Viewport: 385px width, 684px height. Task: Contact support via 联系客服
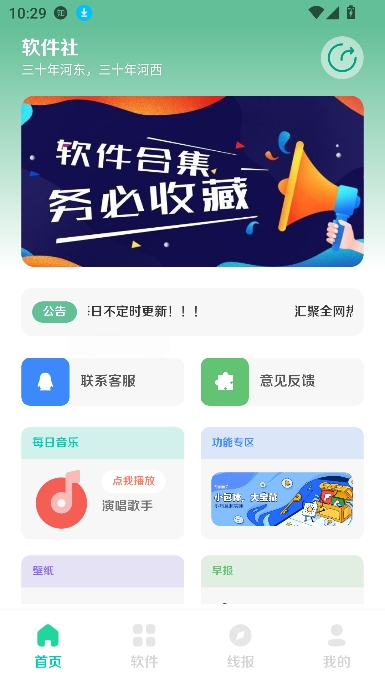coord(102,382)
